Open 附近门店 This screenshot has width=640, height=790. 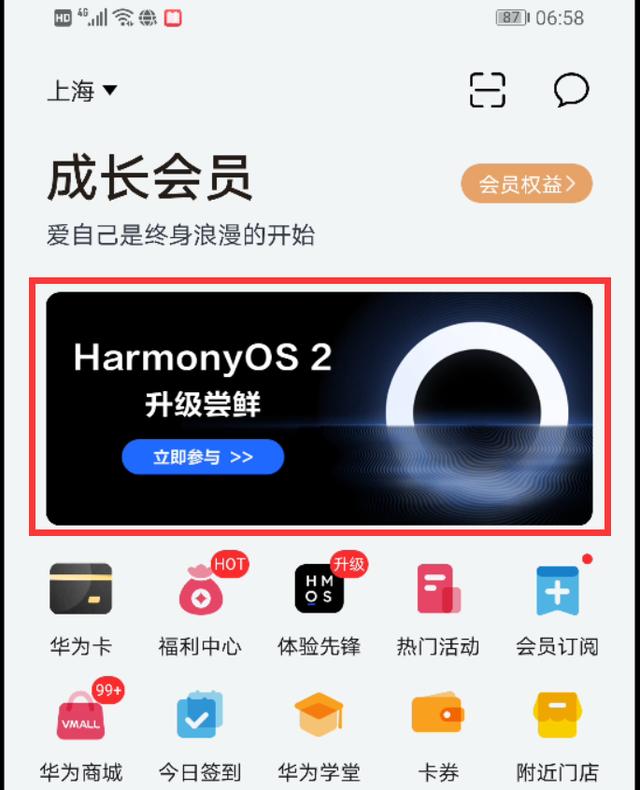tap(557, 730)
